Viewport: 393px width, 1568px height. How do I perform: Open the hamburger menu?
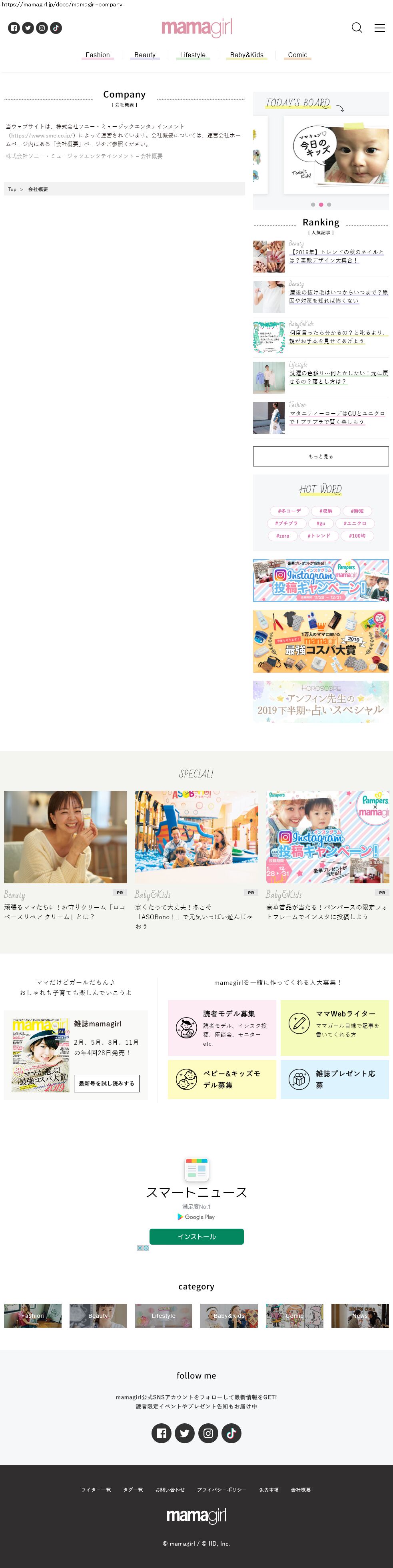point(379,28)
